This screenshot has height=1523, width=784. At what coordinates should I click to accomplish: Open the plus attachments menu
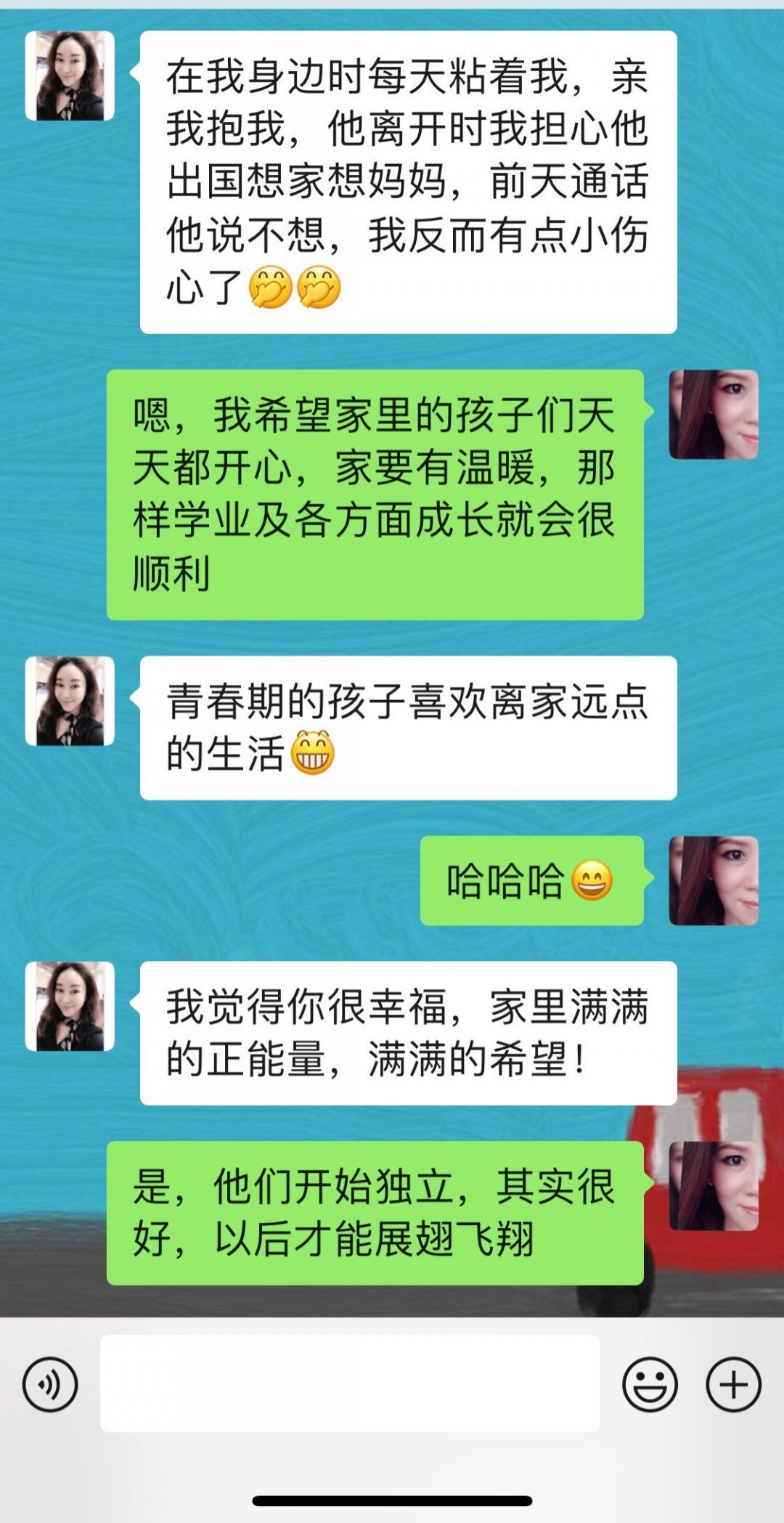click(733, 1384)
